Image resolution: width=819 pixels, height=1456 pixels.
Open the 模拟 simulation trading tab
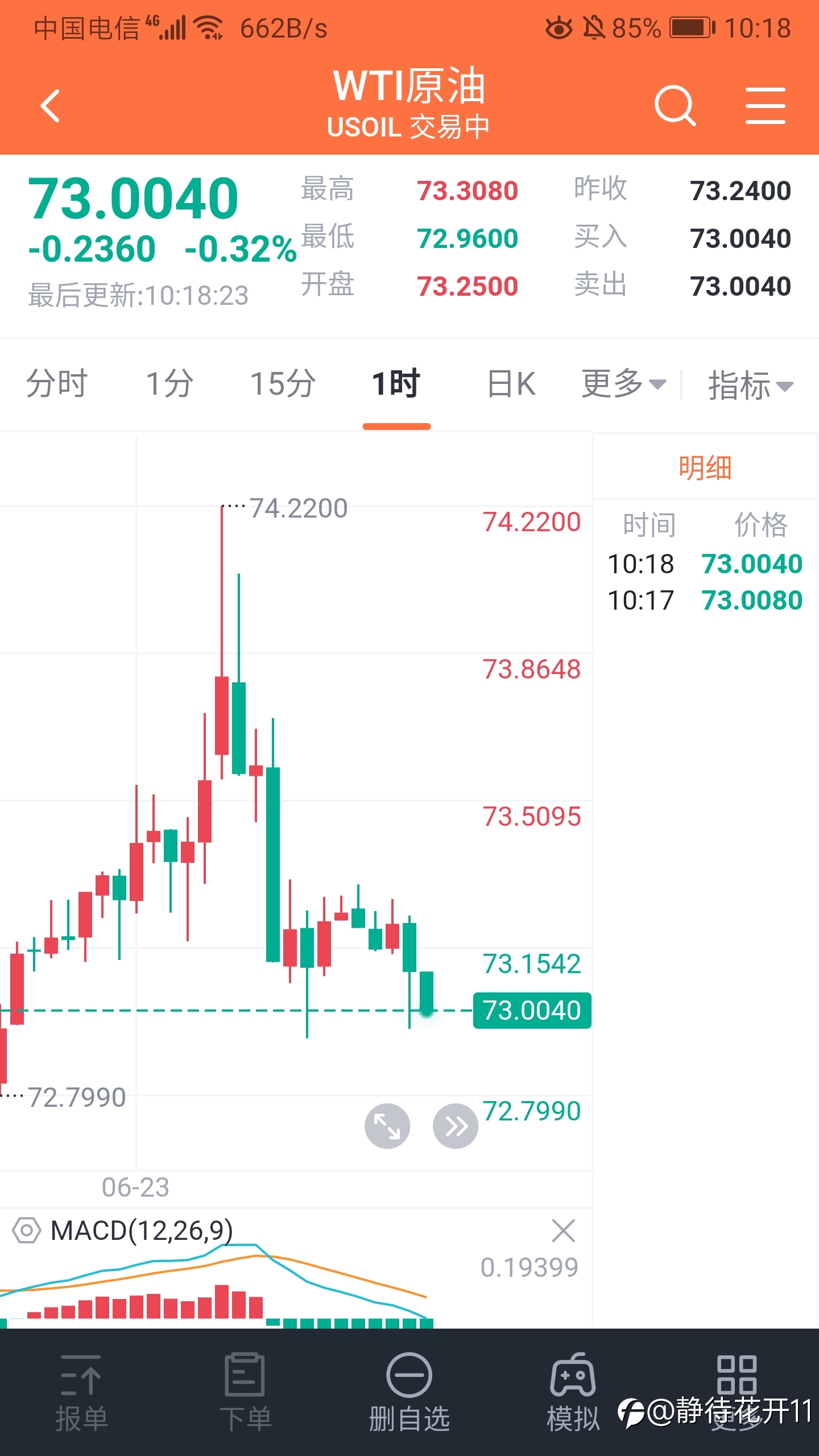coord(573,1392)
